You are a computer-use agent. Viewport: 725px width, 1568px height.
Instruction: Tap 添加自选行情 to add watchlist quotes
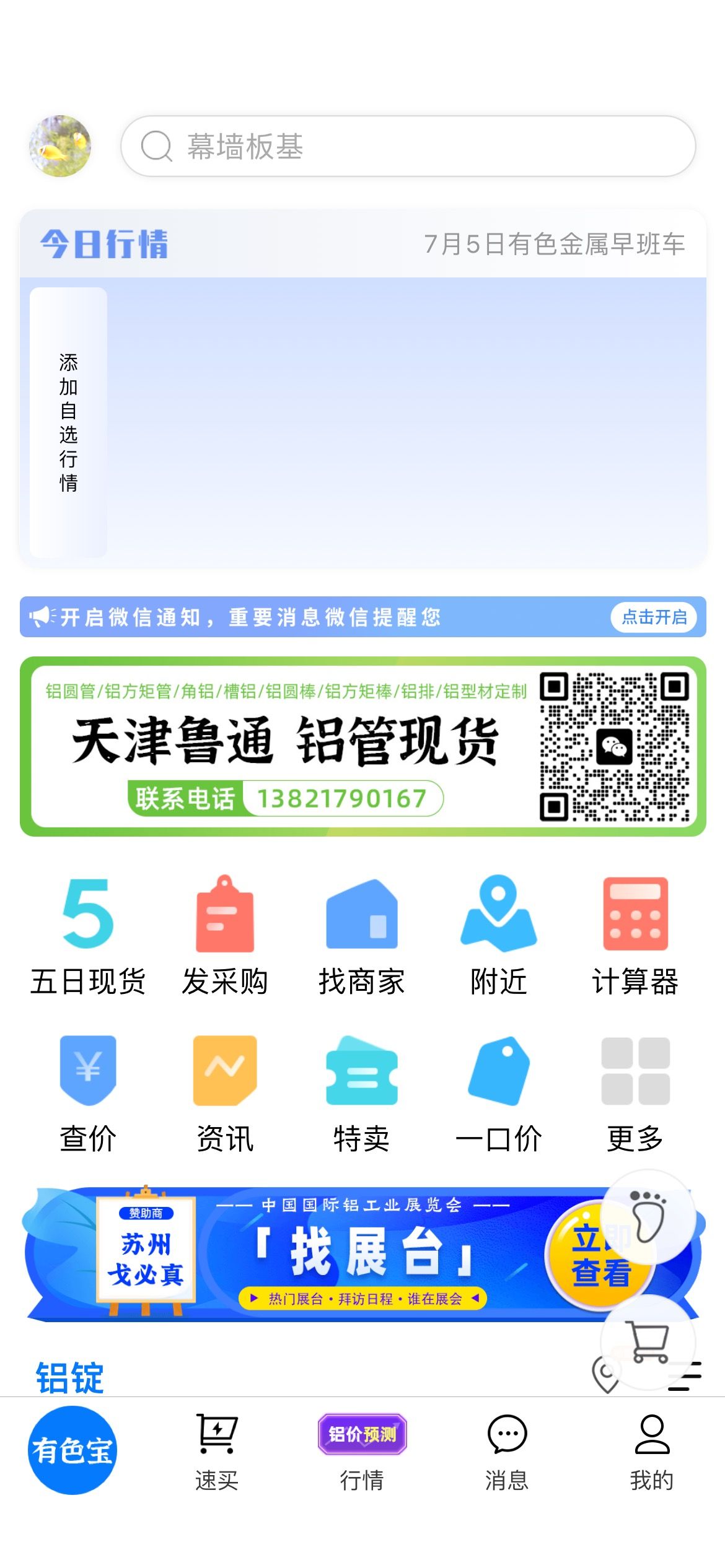[68, 422]
